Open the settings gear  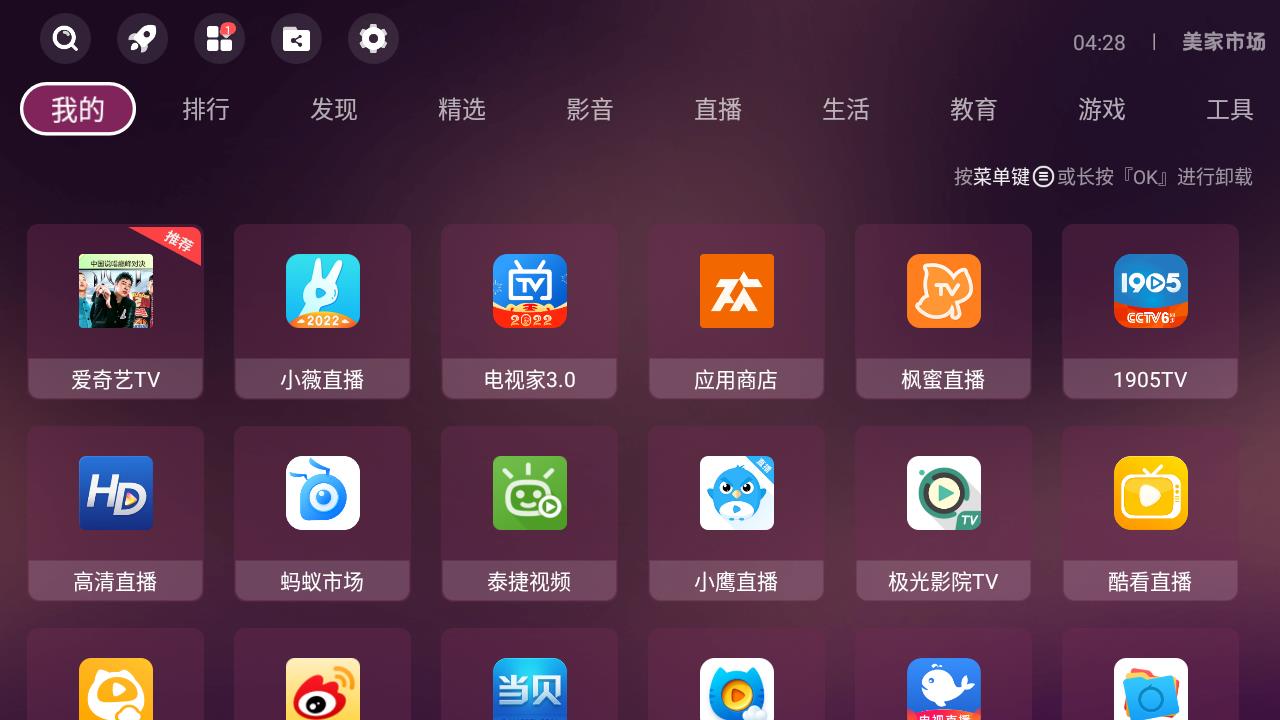pos(373,39)
